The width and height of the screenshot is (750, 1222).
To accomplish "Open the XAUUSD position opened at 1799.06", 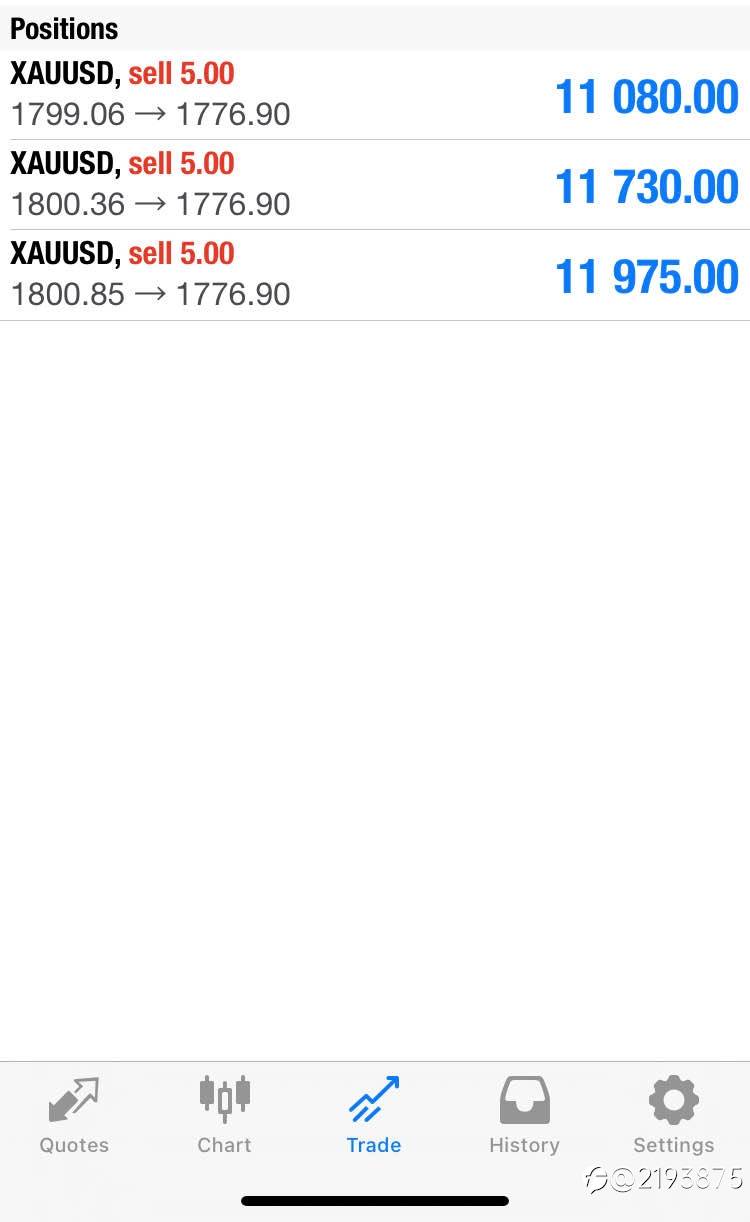I will tap(375, 95).
